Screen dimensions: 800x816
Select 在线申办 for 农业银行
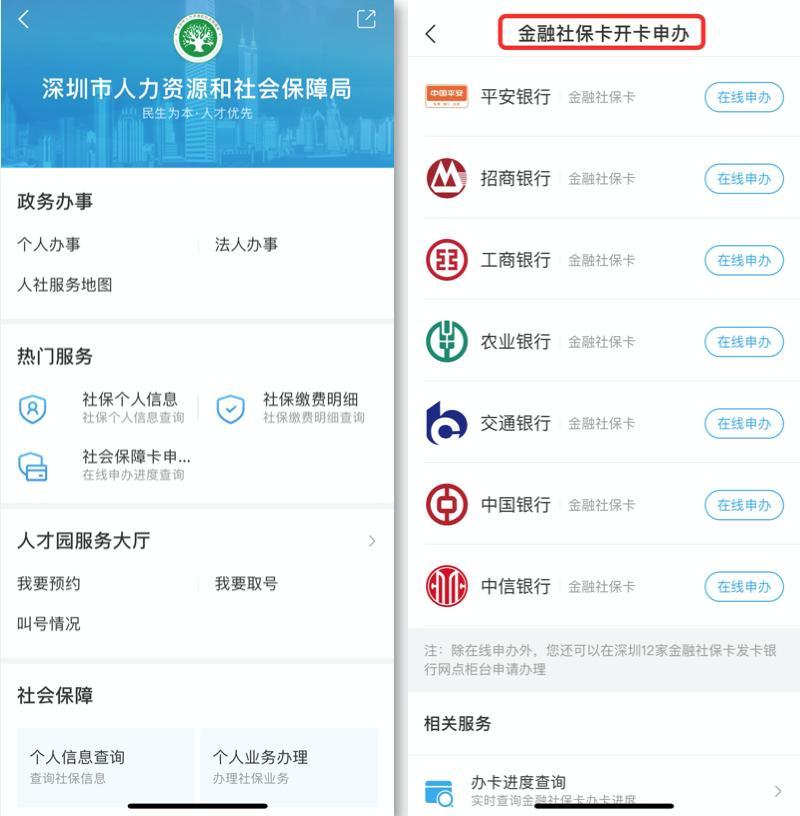(x=744, y=342)
